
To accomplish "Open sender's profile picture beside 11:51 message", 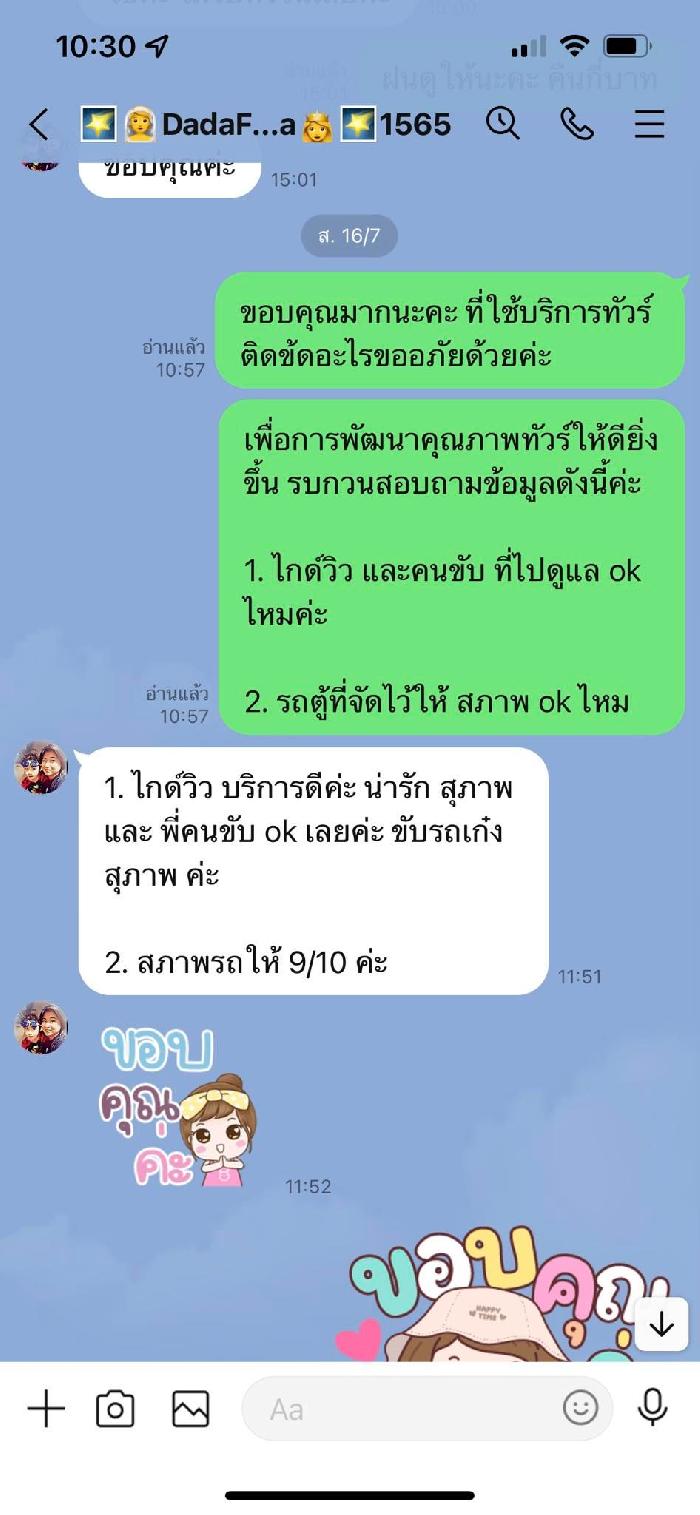I will pyautogui.click(x=41, y=768).
